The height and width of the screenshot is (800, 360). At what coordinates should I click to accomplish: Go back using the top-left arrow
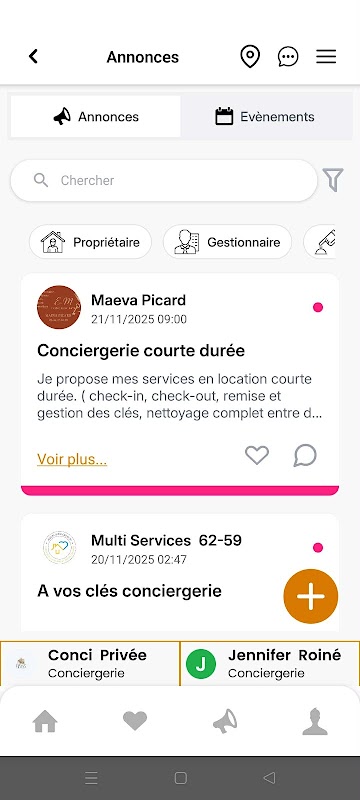[x=33, y=56]
